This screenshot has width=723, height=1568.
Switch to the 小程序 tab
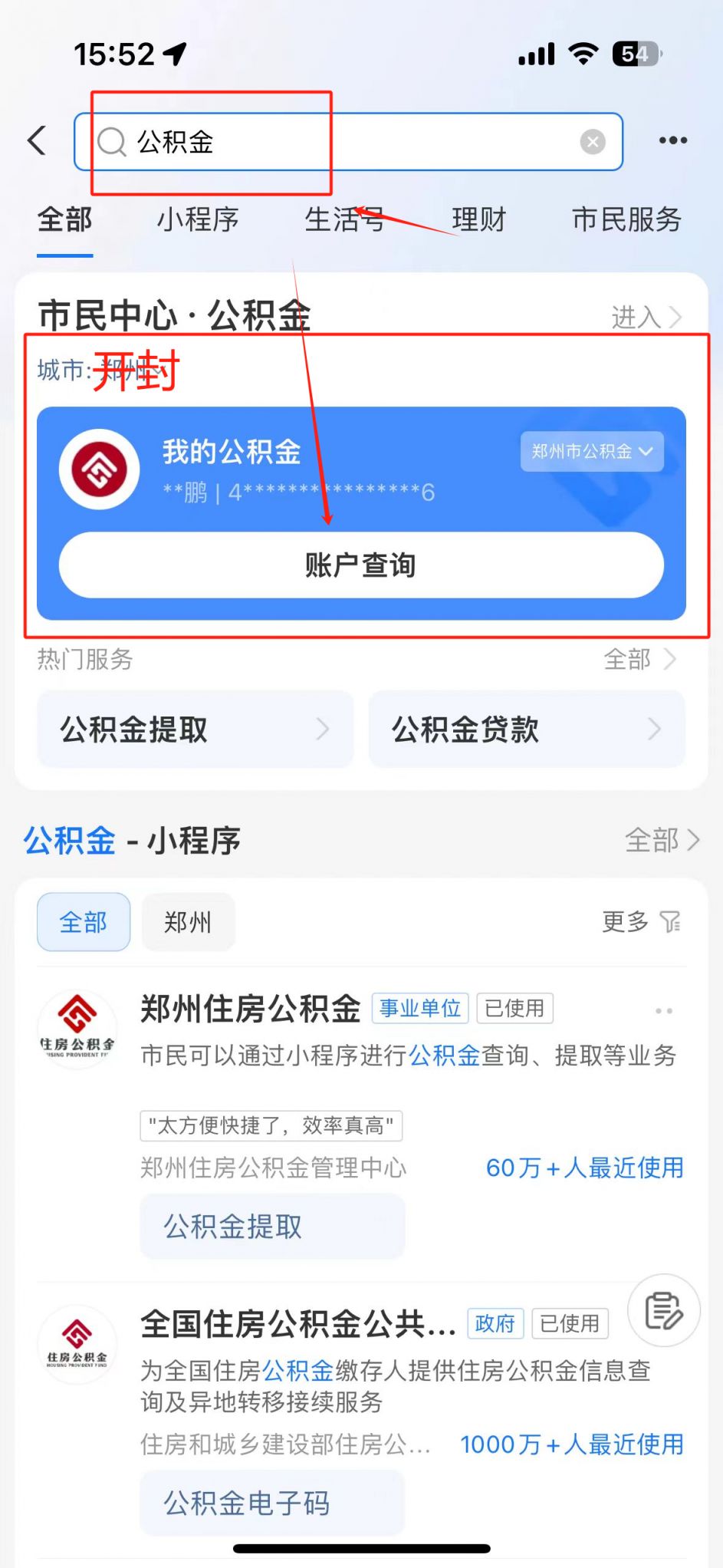pyautogui.click(x=198, y=220)
